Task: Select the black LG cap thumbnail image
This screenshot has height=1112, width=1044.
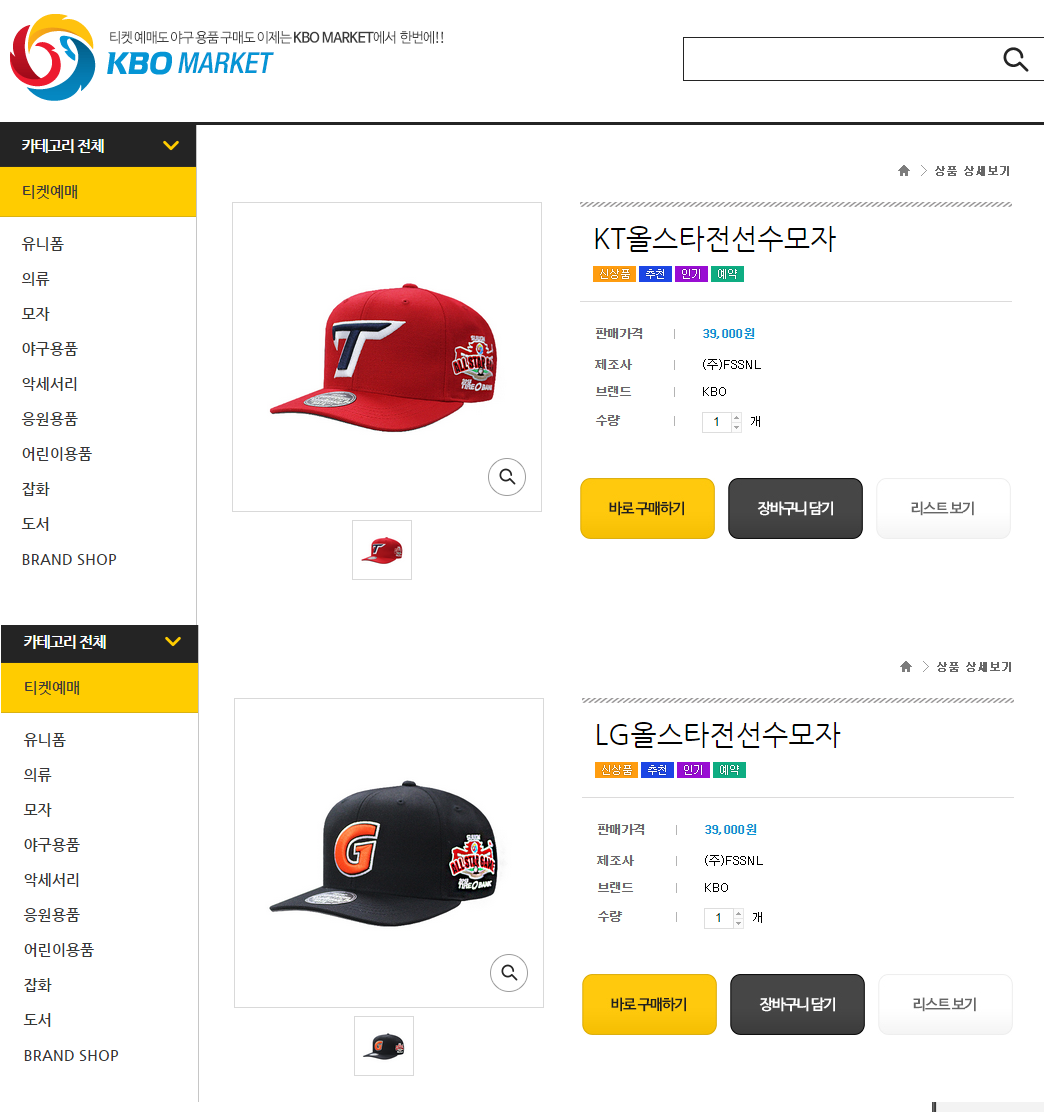Action: [x=384, y=1046]
